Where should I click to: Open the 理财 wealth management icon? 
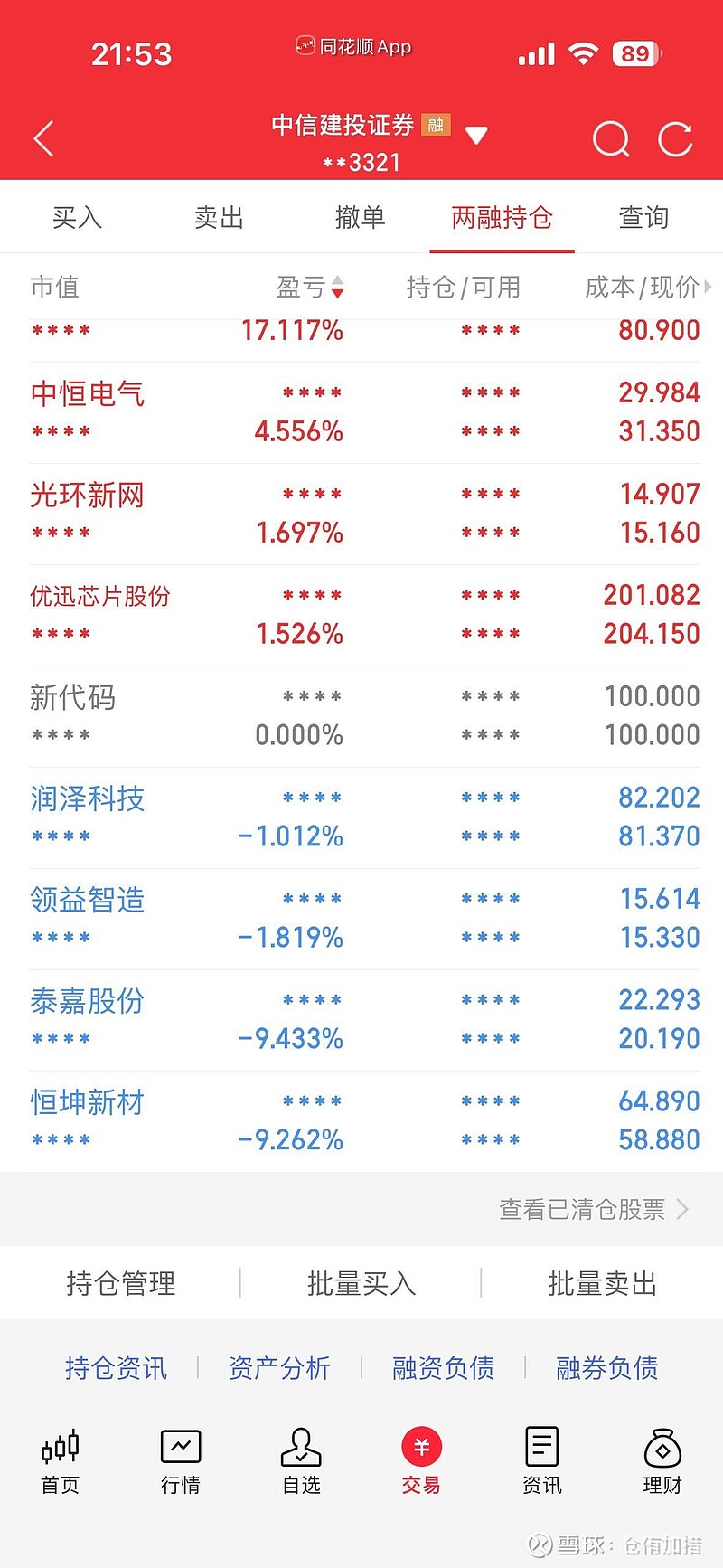tap(662, 1460)
